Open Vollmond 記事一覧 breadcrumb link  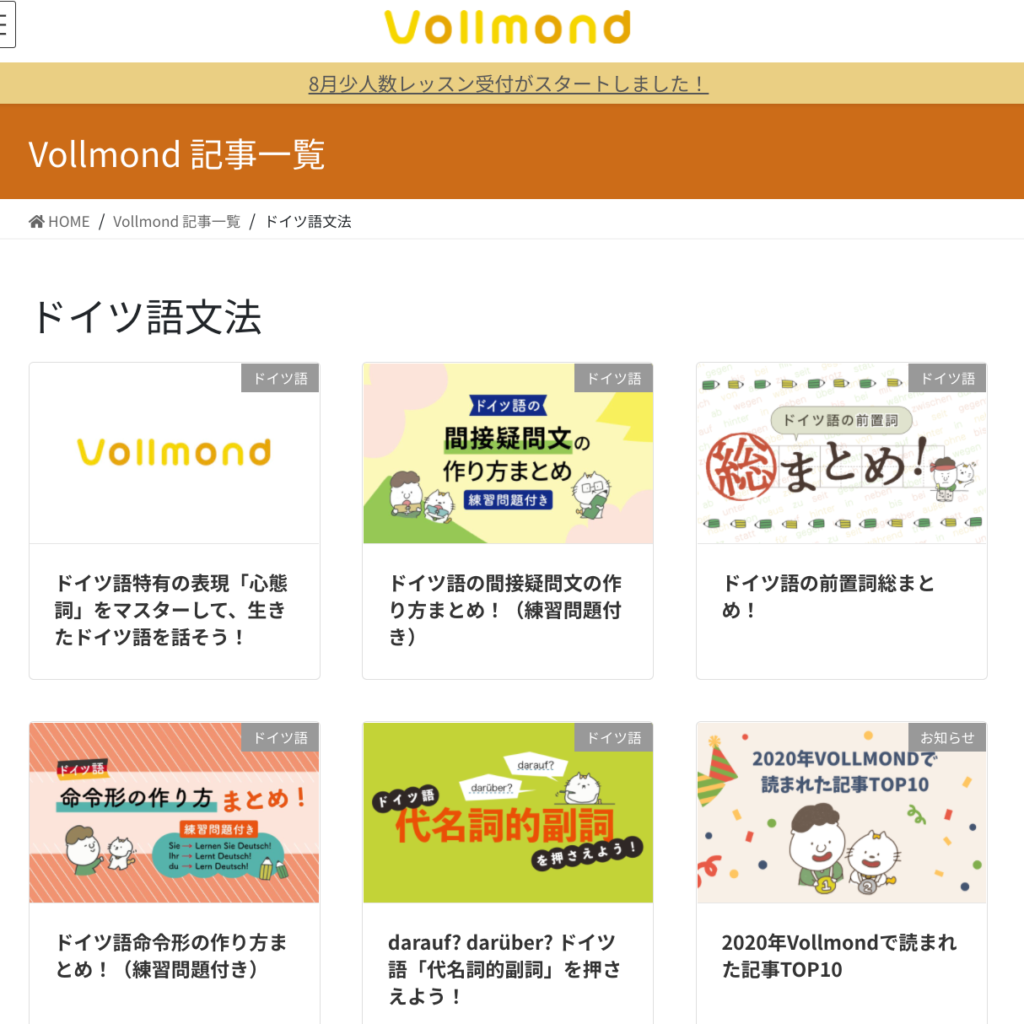[176, 221]
